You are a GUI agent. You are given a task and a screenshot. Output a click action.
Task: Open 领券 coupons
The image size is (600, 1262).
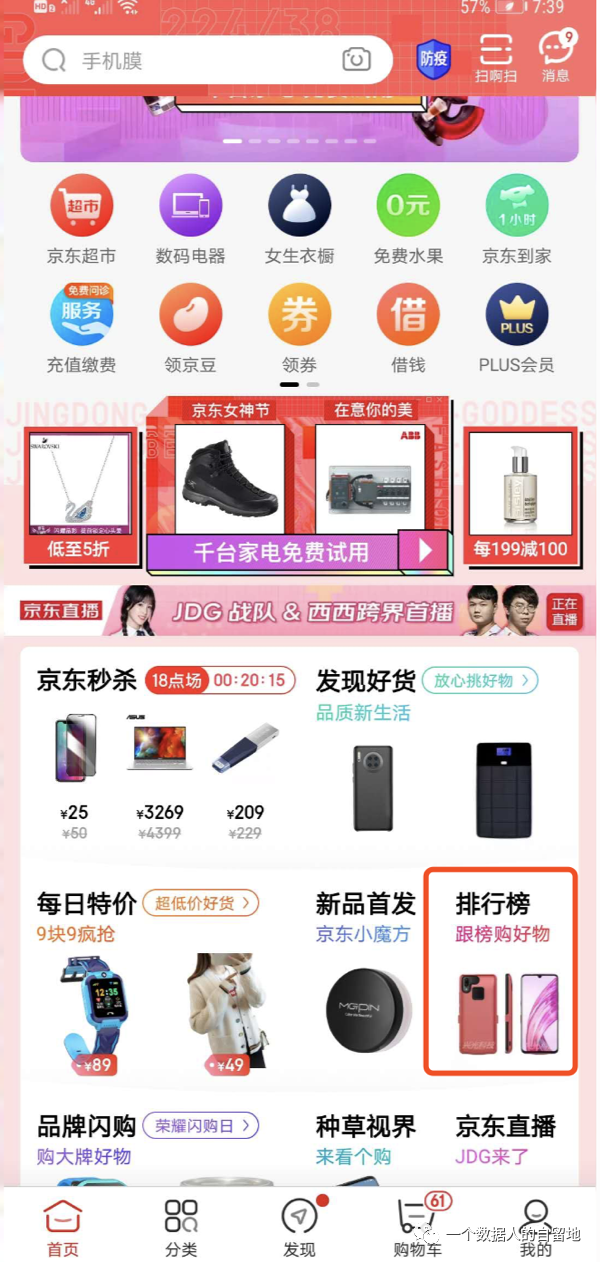[299, 329]
